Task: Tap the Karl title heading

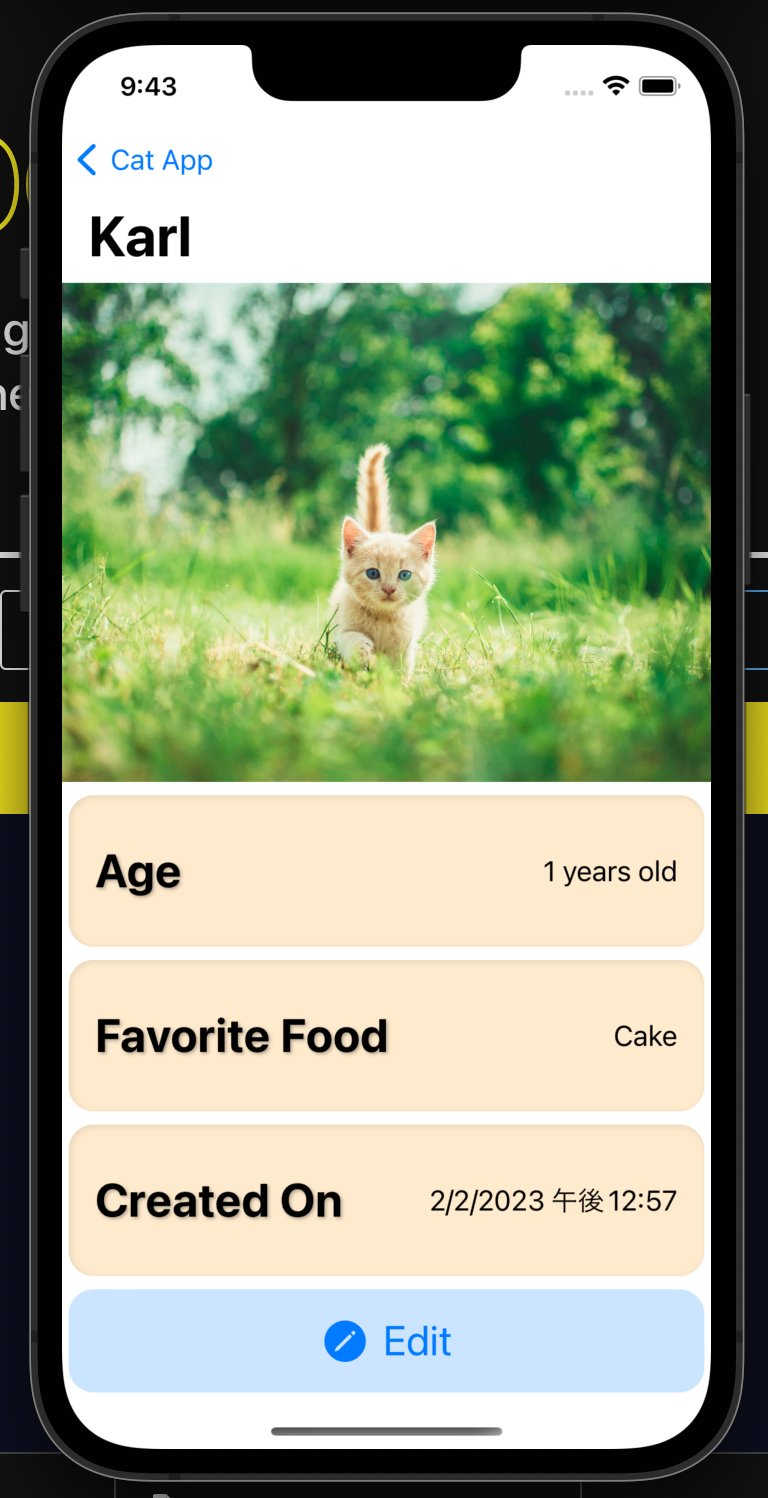Action: [x=139, y=236]
